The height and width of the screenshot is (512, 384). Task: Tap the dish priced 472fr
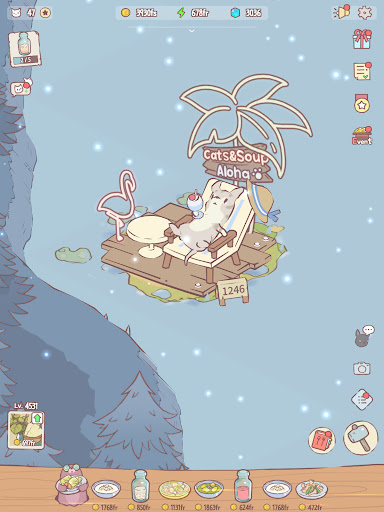[311, 490]
